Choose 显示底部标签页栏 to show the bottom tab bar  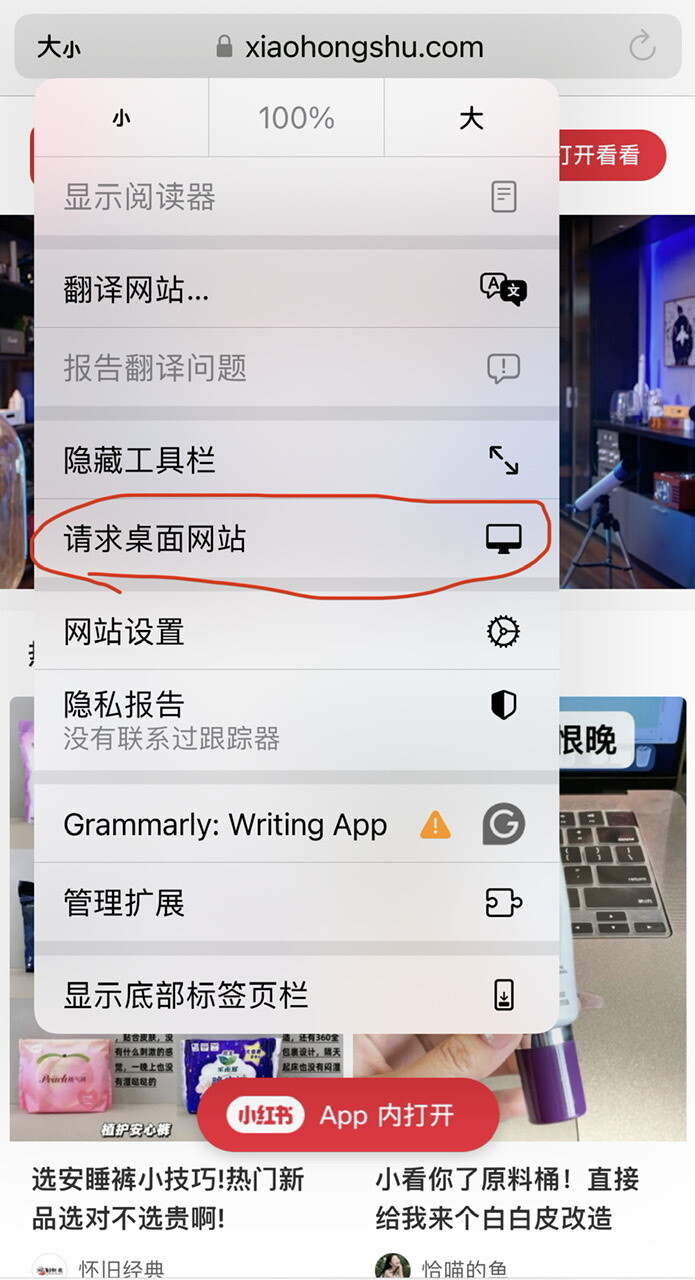coord(297,995)
